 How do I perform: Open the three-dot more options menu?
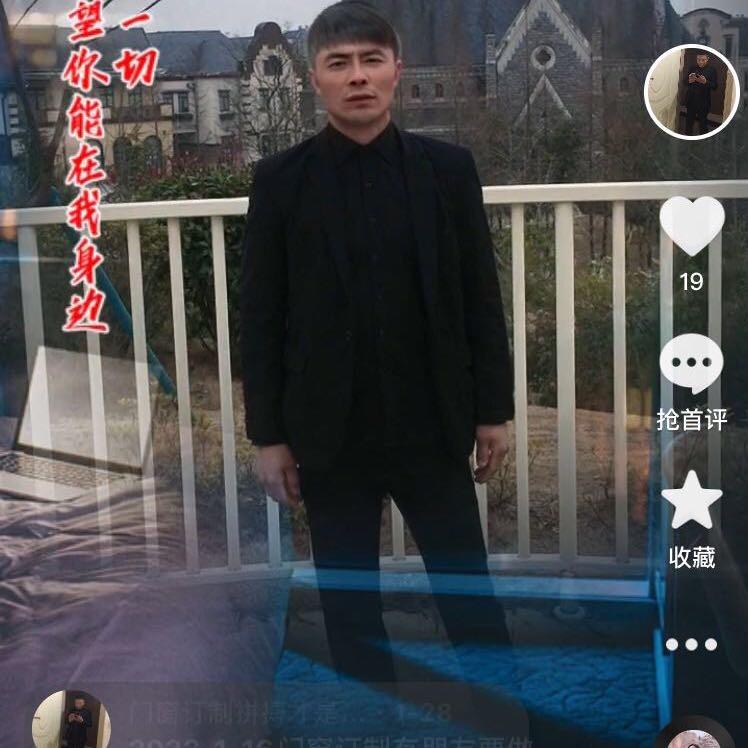coord(692,645)
